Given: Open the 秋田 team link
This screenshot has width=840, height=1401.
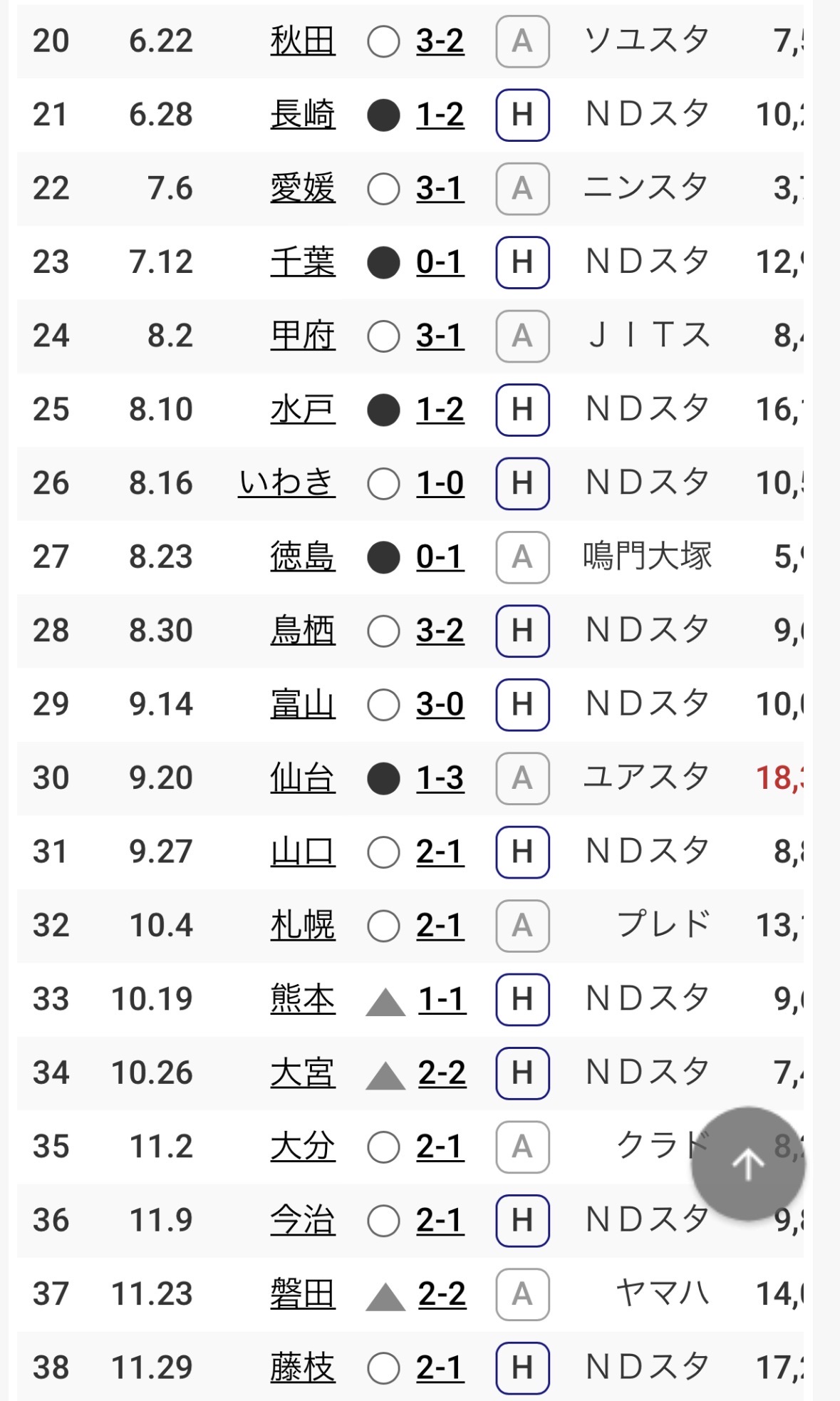Looking at the screenshot, I should click(x=303, y=41).
